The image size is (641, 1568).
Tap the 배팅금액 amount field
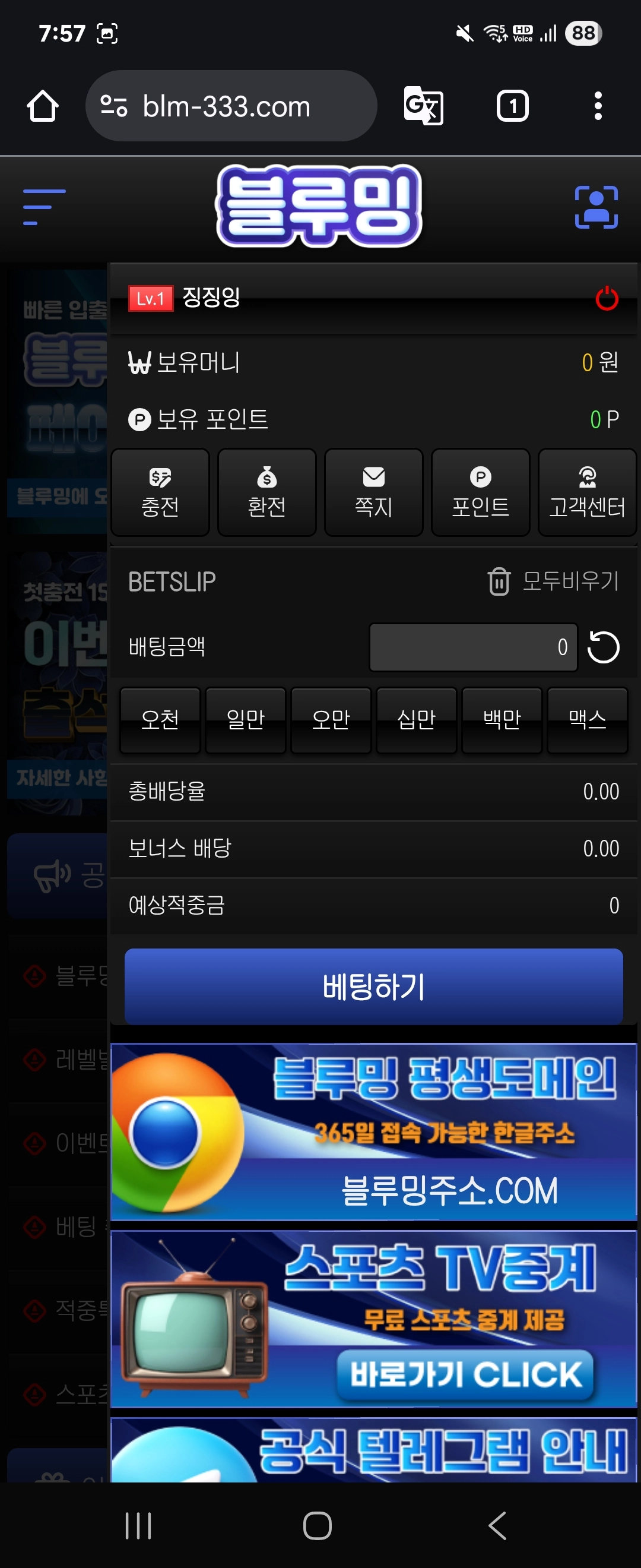(x=473, y=647)
